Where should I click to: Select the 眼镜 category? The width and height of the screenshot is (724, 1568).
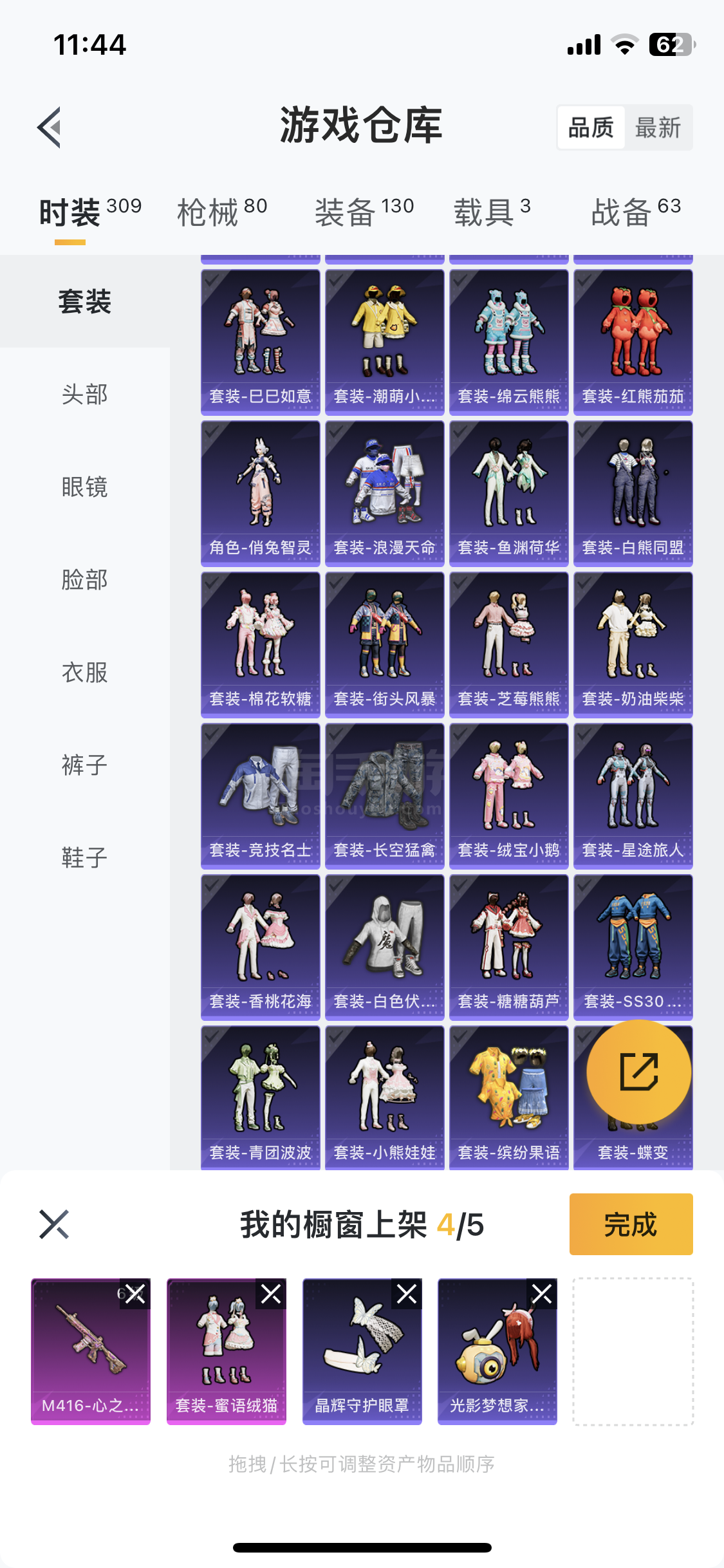coord(84,487)
